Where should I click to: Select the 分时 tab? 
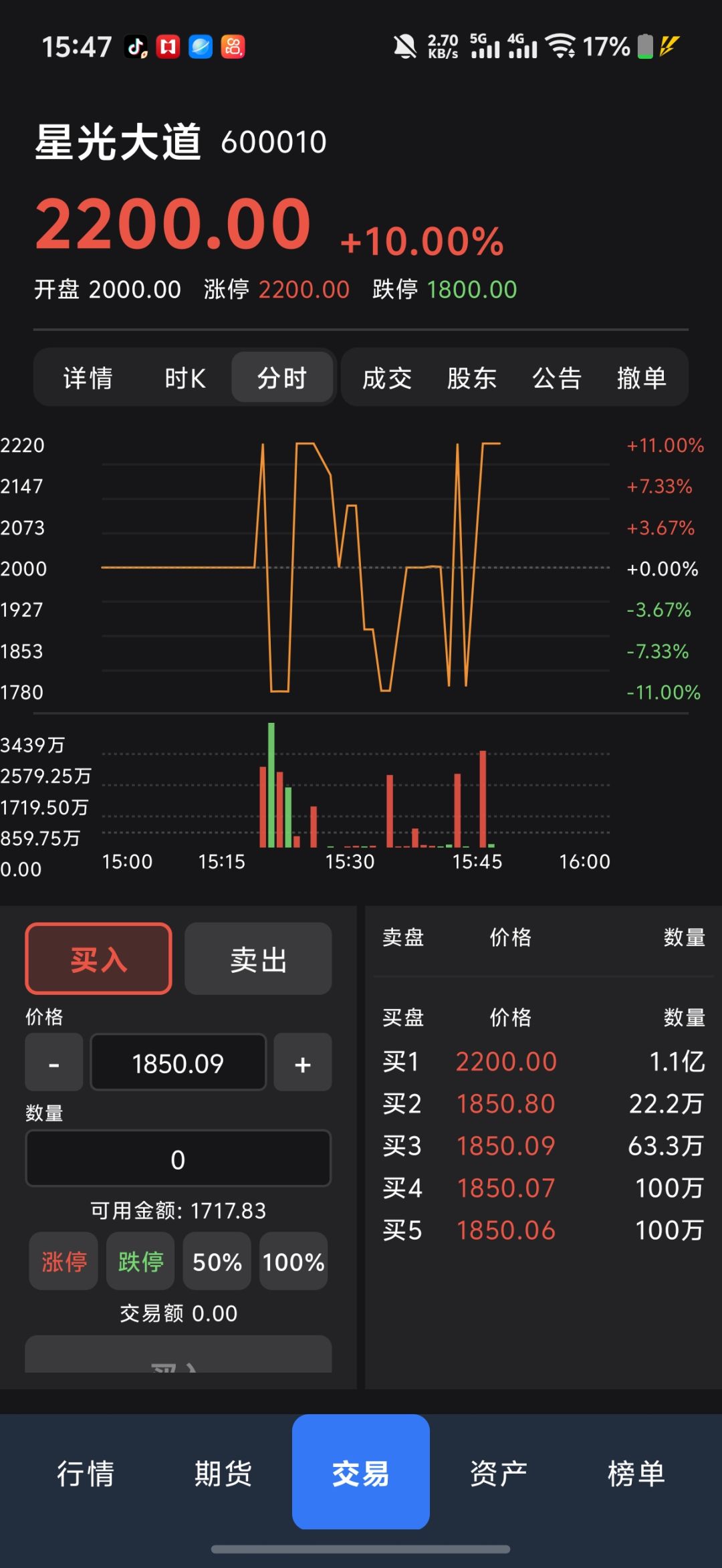(282, 378)
